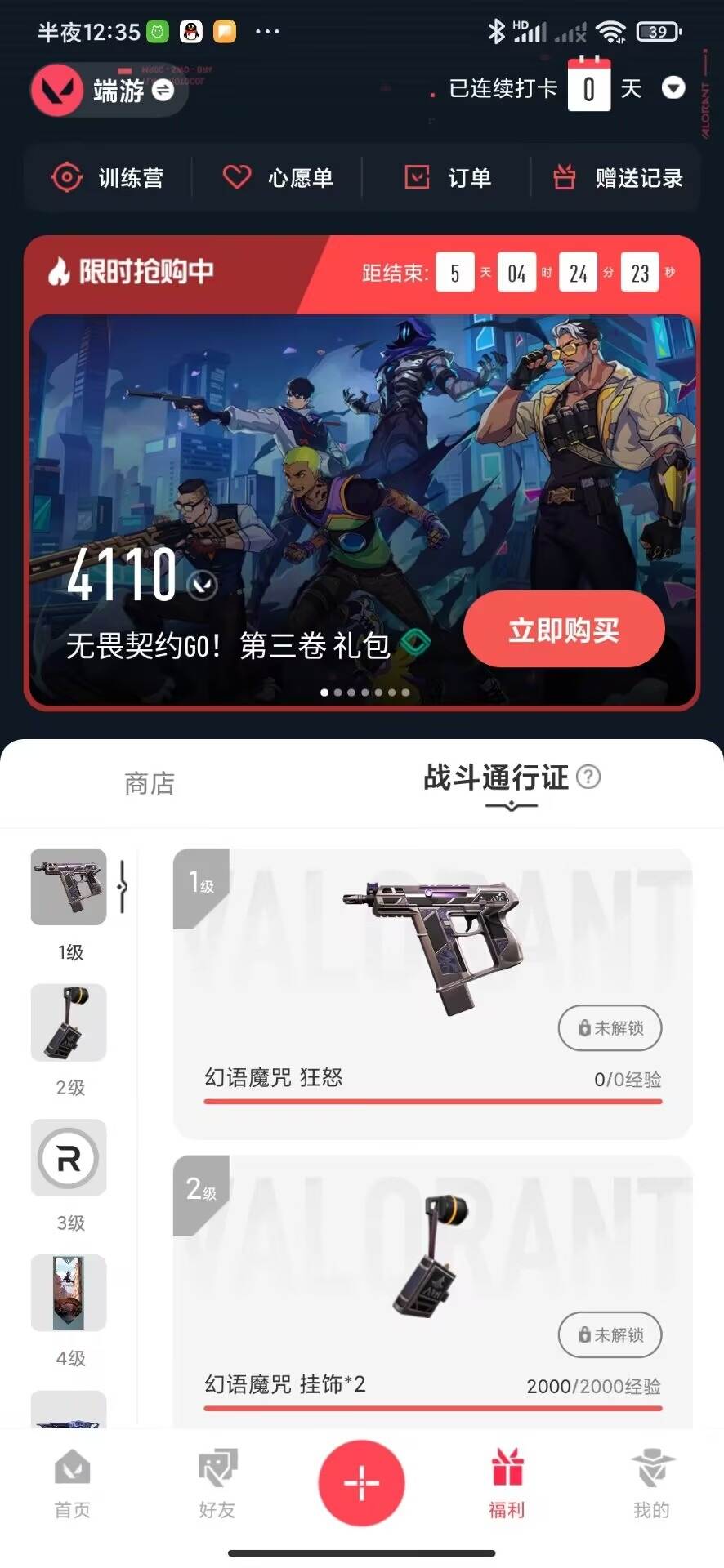Tap the Valorant logo at top left

[x=56, y=90]
